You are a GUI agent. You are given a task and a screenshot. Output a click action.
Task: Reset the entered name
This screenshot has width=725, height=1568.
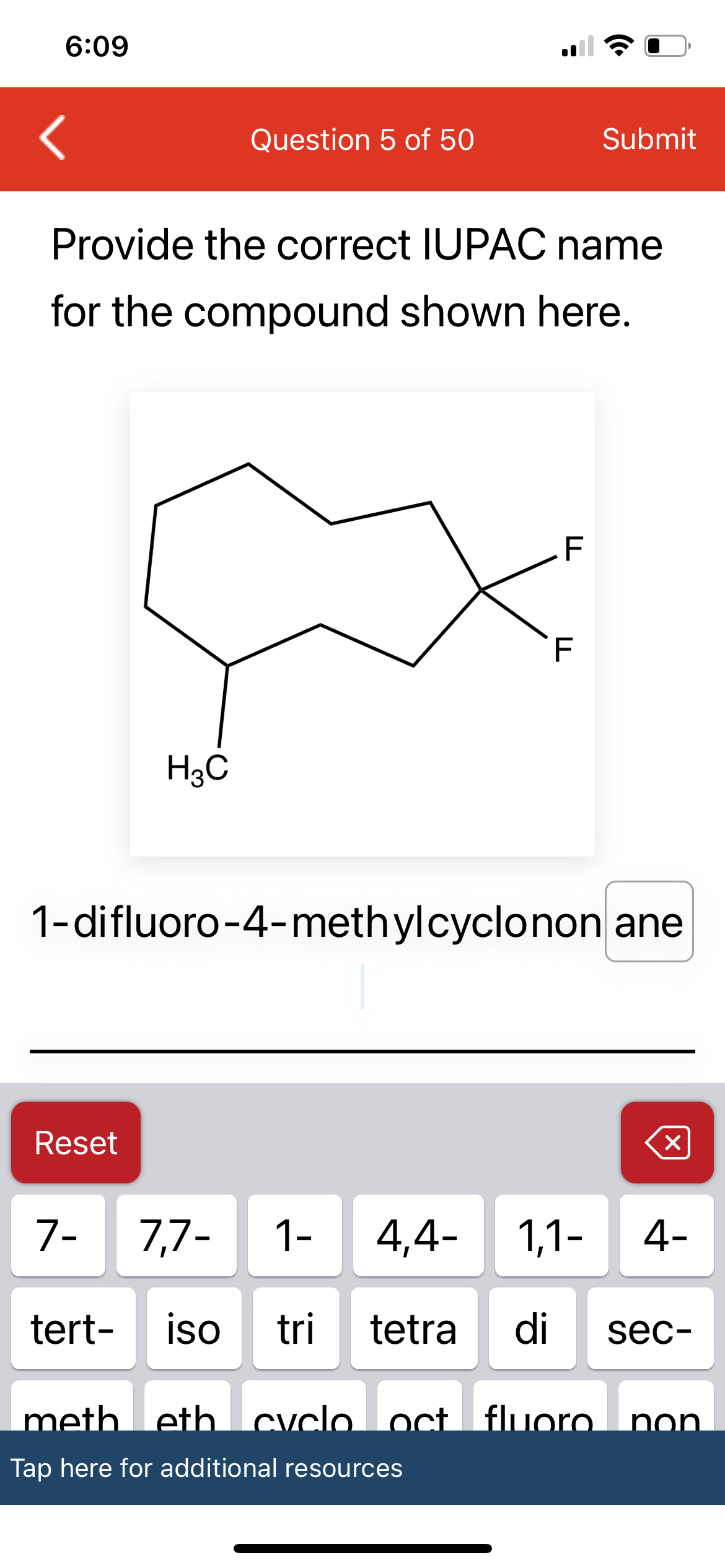click(76, 1143)
